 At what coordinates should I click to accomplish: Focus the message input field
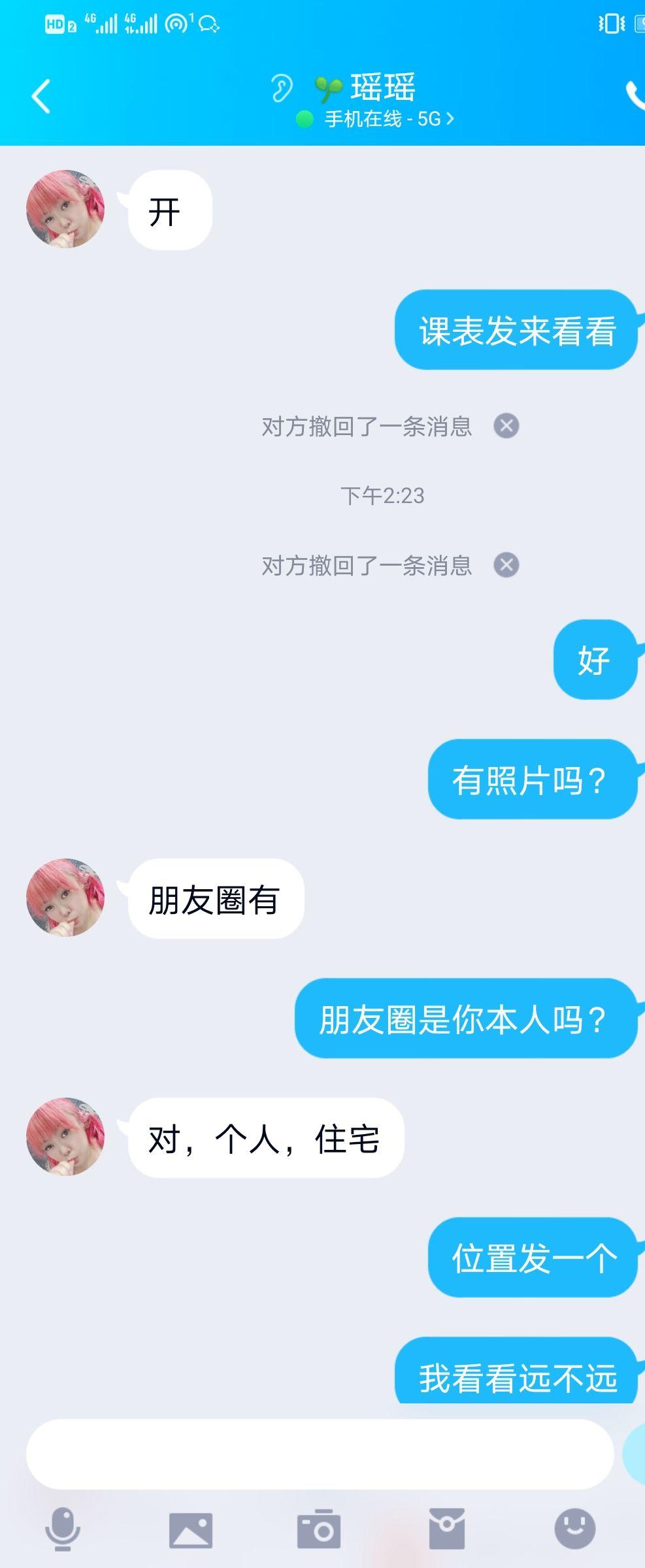(x=320, y=1455)
